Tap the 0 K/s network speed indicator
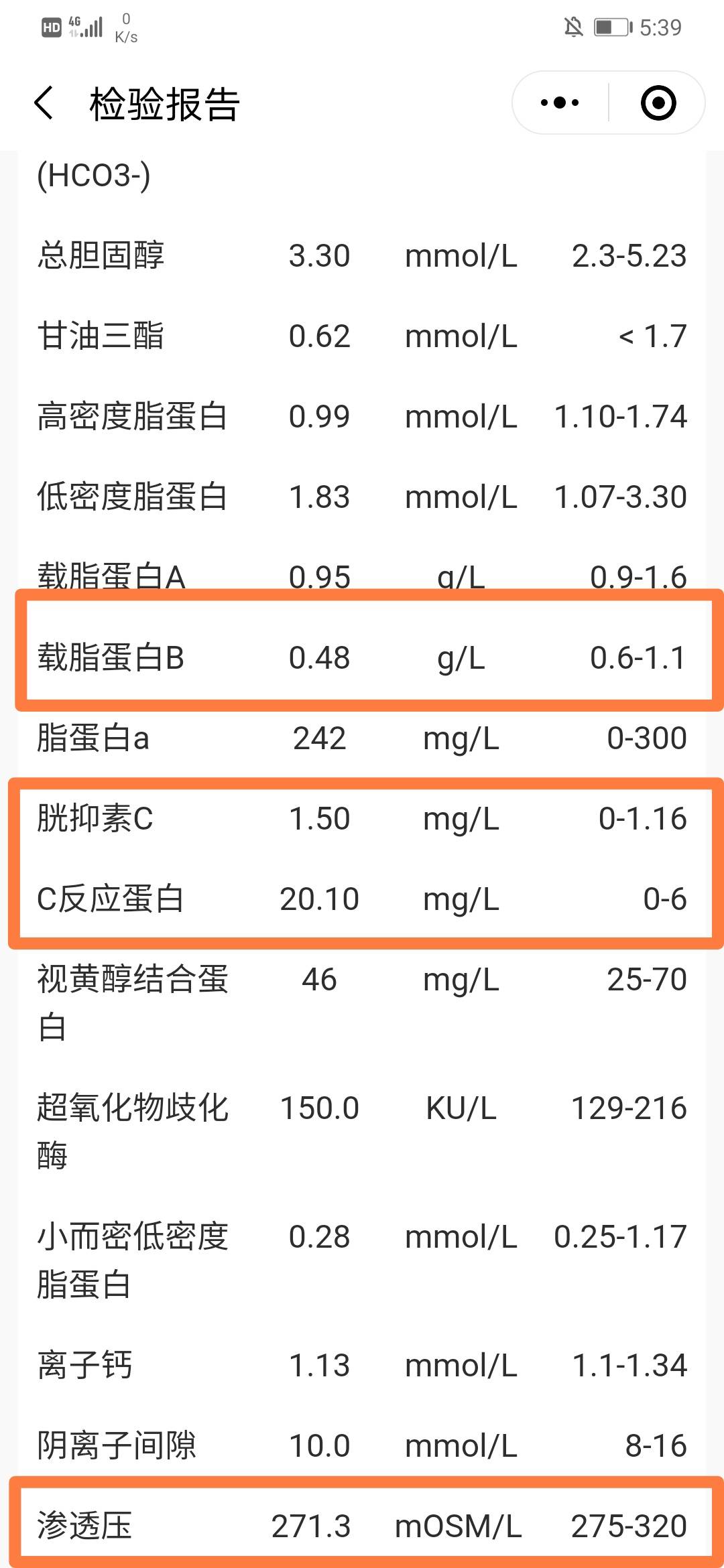 pyautogui.click(x=127, y=27)
